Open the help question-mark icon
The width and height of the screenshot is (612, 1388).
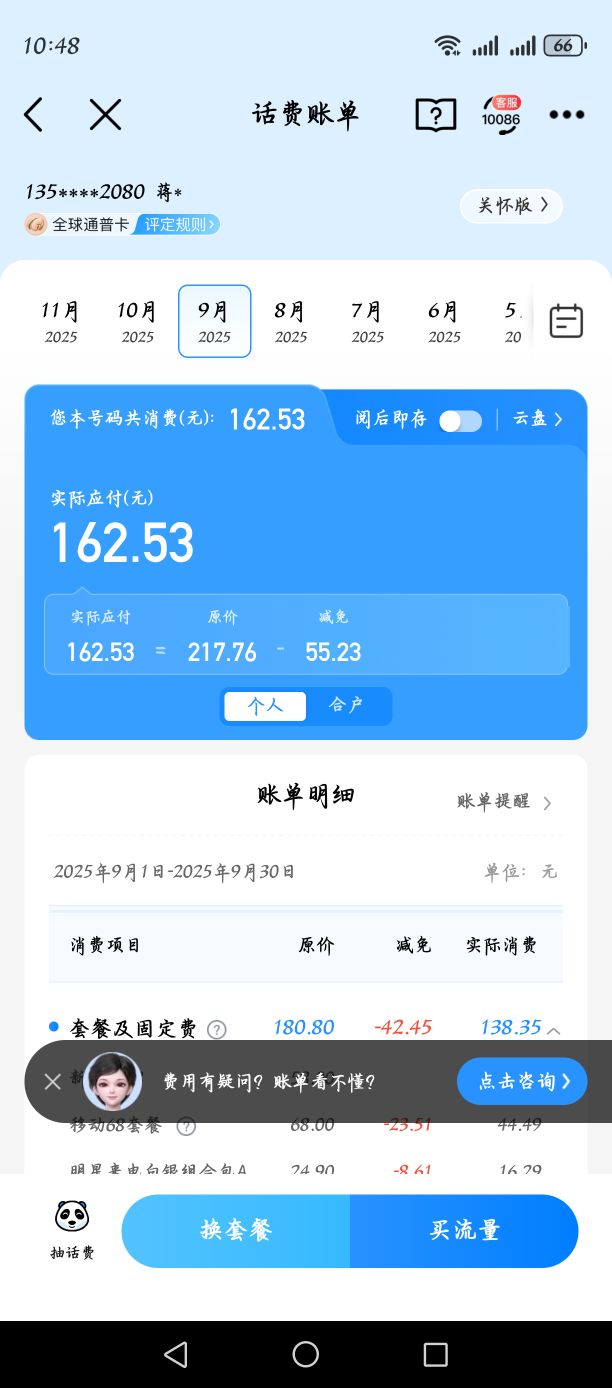click(x=435, y=115)
